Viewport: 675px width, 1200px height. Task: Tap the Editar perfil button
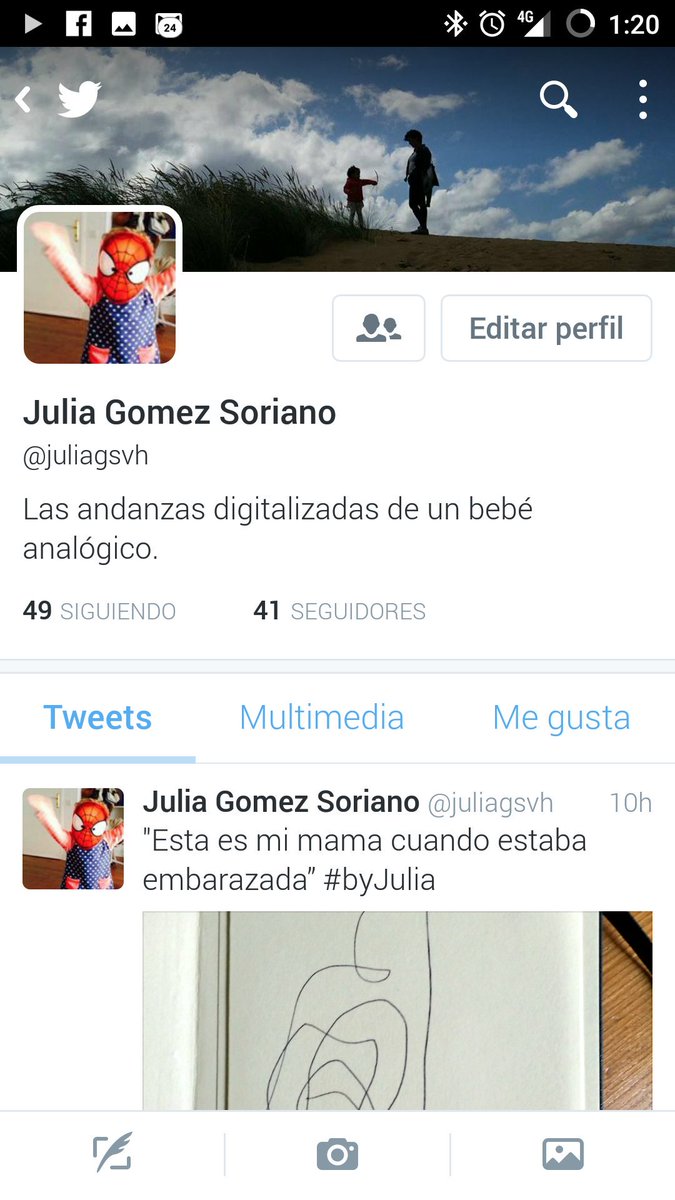click(546, 328)
